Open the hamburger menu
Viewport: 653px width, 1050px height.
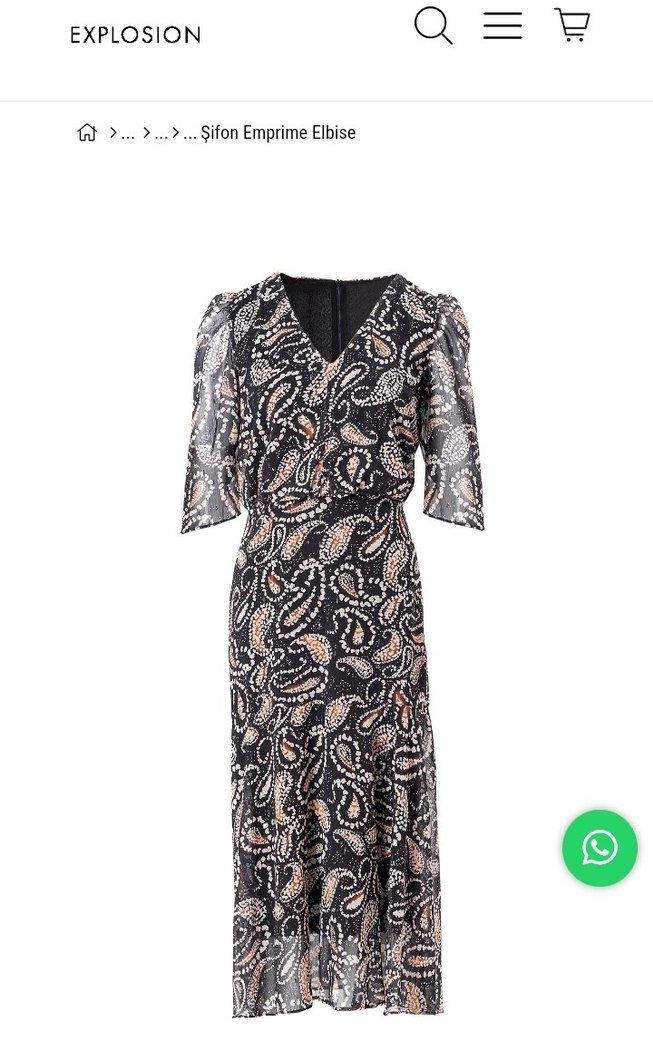tap(502, 26)
